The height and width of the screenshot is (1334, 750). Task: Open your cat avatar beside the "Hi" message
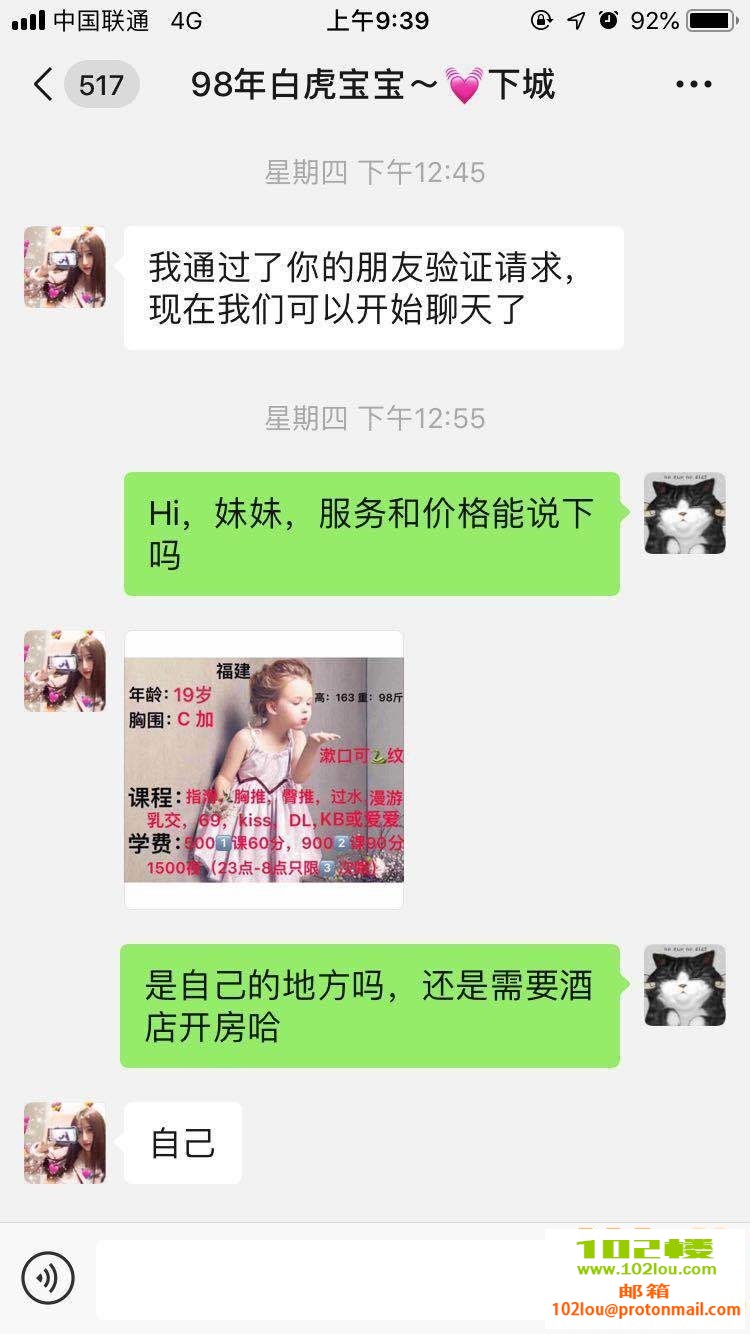coord(684,513)
